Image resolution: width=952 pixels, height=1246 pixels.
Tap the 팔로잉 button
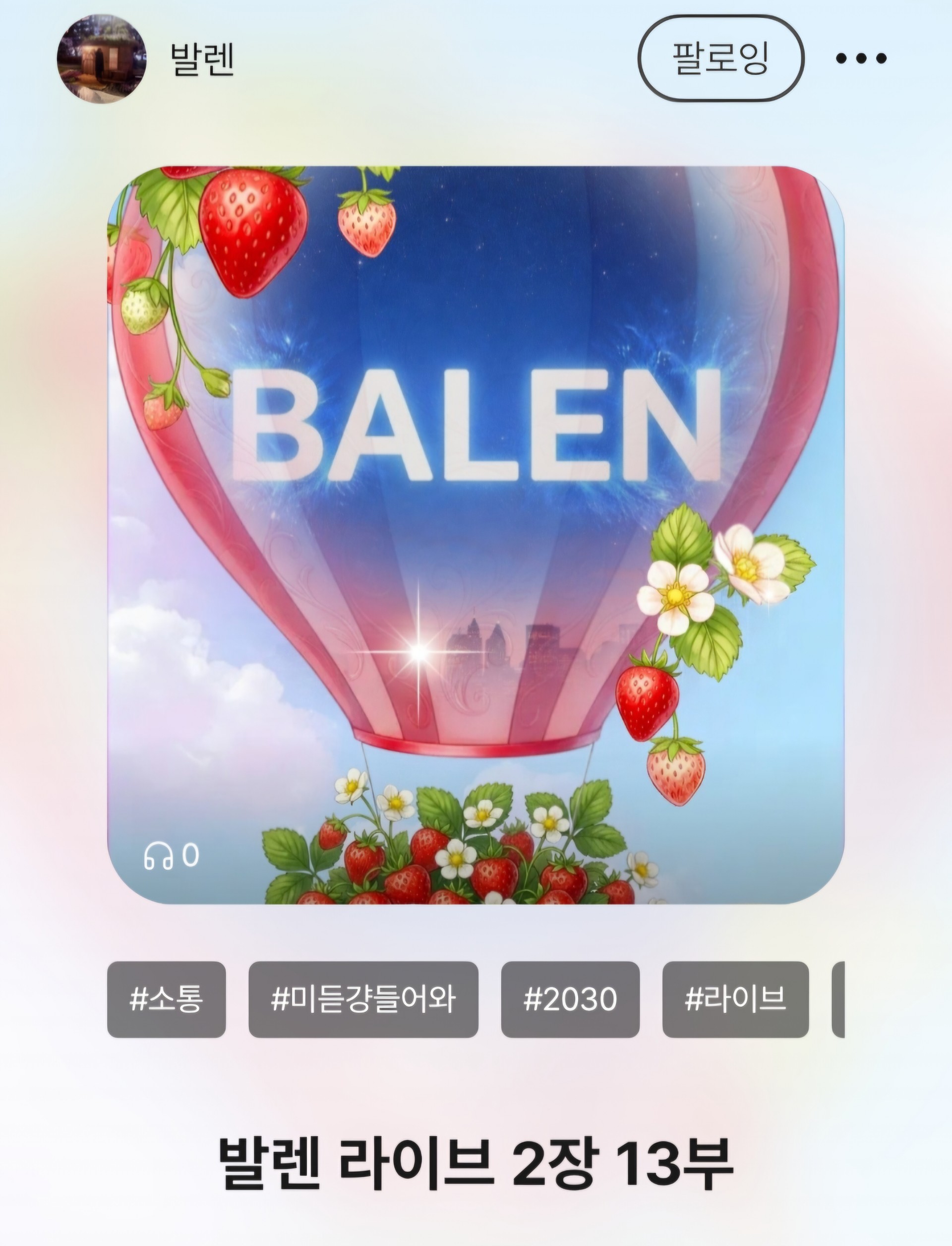pyautogui.click(x=721, y=59)
